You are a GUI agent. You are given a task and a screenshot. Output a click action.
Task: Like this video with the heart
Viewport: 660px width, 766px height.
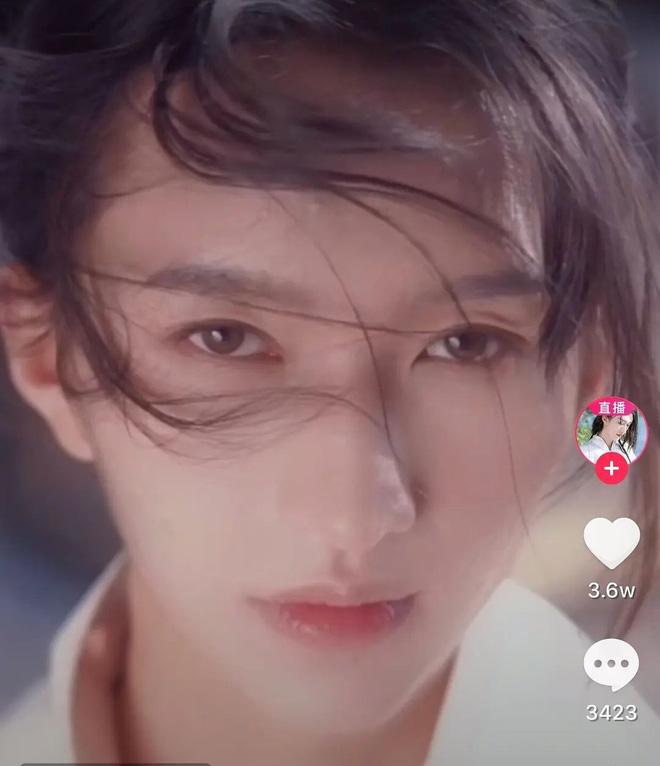[x=611, y=543]
